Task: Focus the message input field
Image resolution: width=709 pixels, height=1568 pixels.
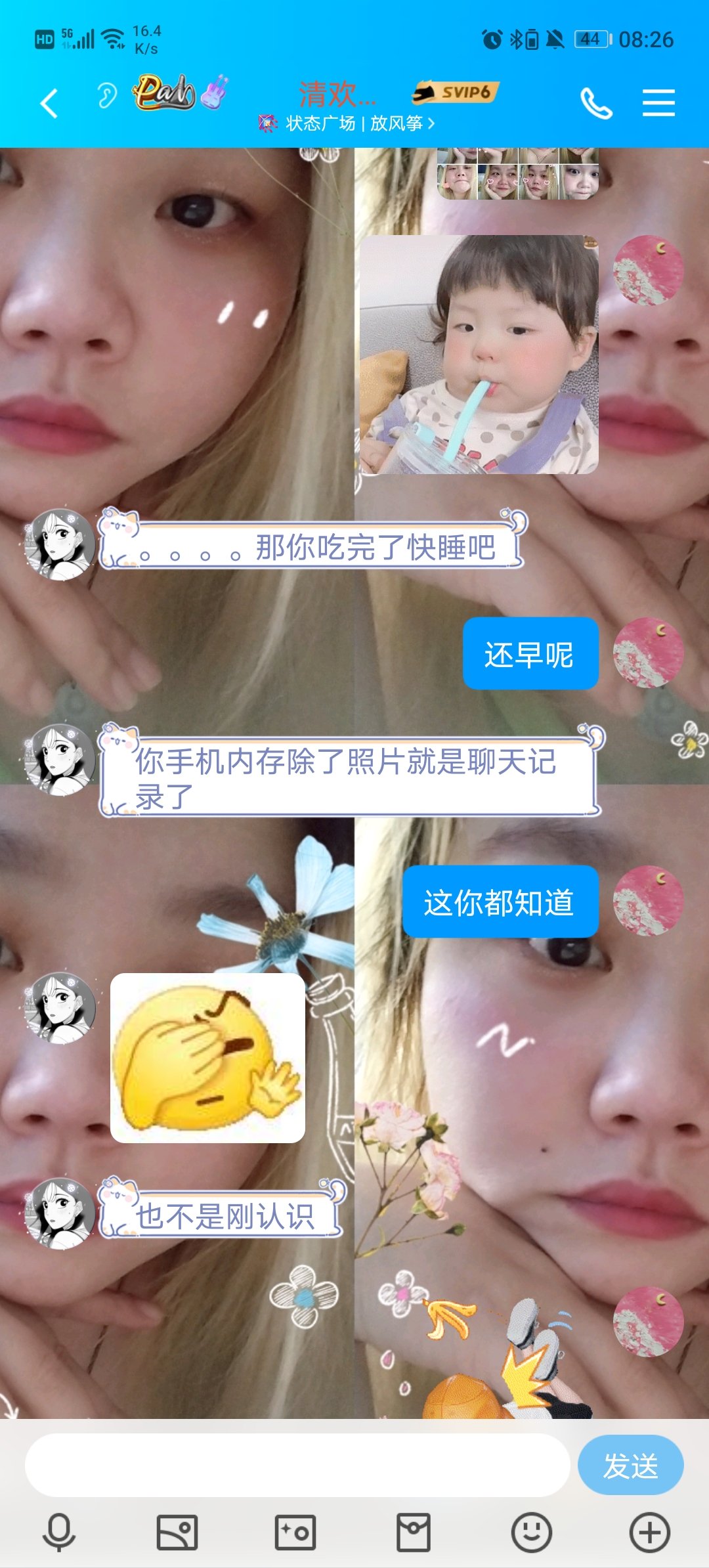Action: [x=297, y=1466]
